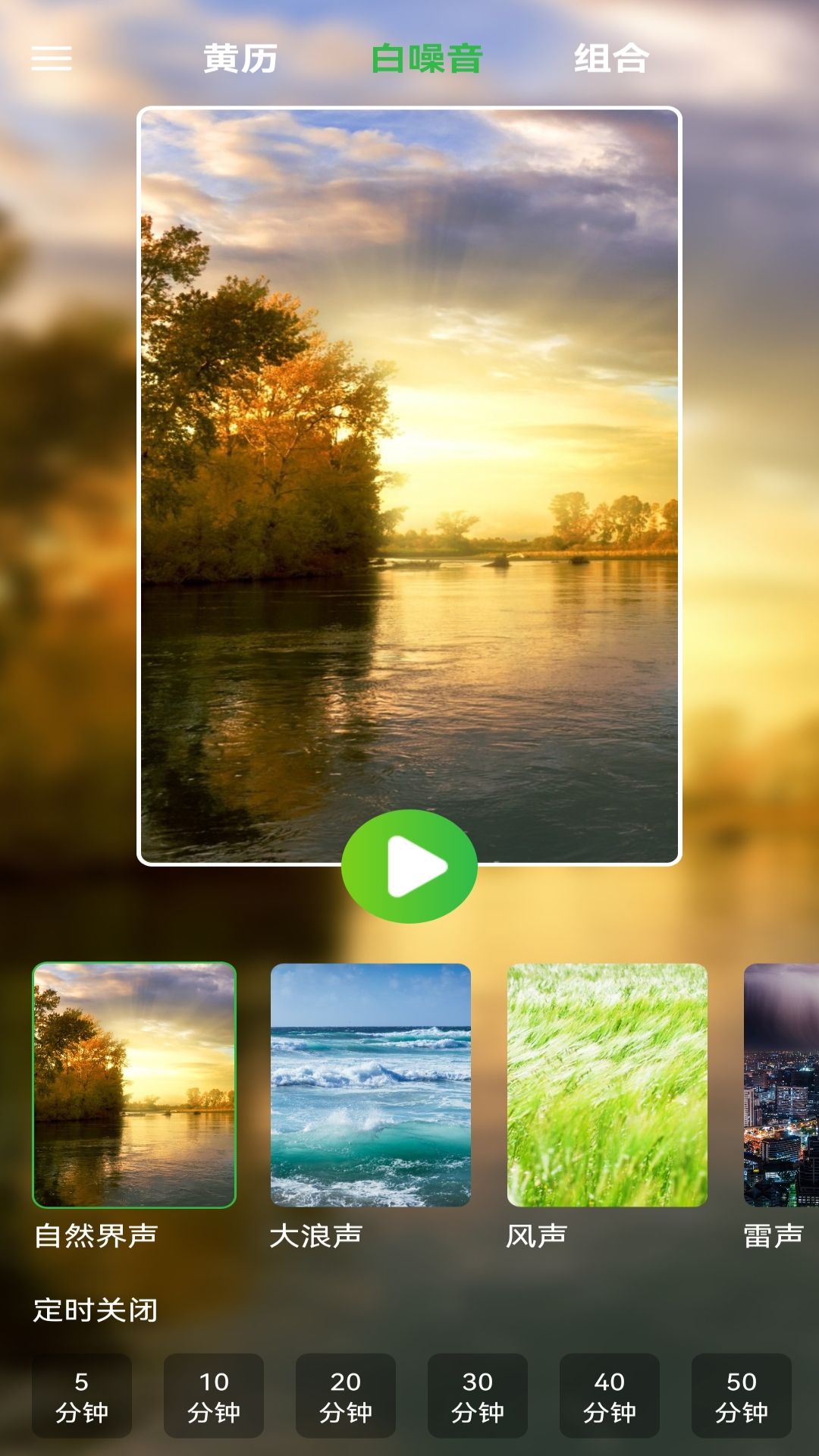Image resolution: width=819 pixels, height=1456 pixels.
Task: Switch to the 黄历 tab
Action: click(240, 58)
